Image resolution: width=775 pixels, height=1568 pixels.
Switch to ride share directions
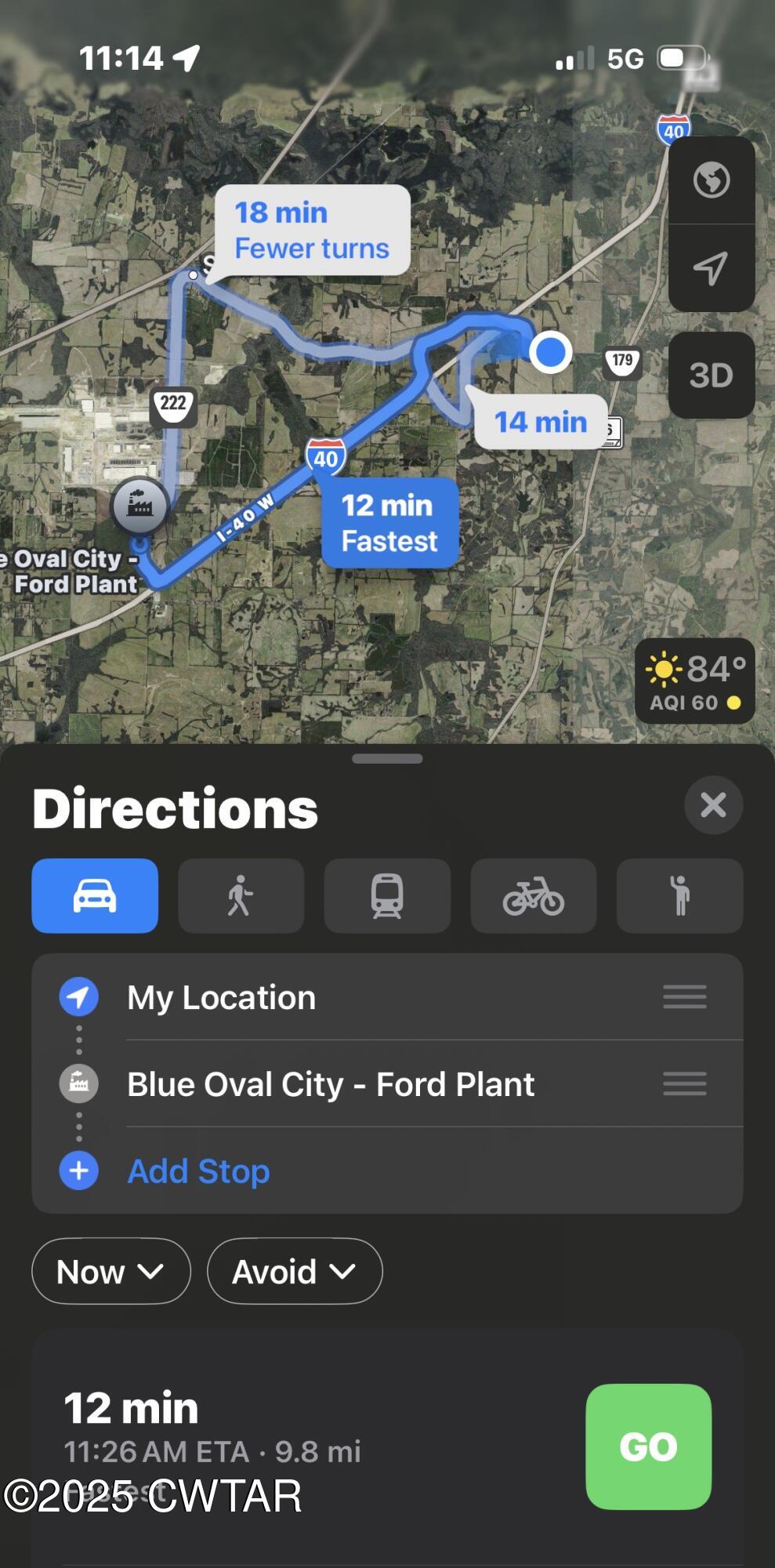pyautogui.click(x=679, y=896)
